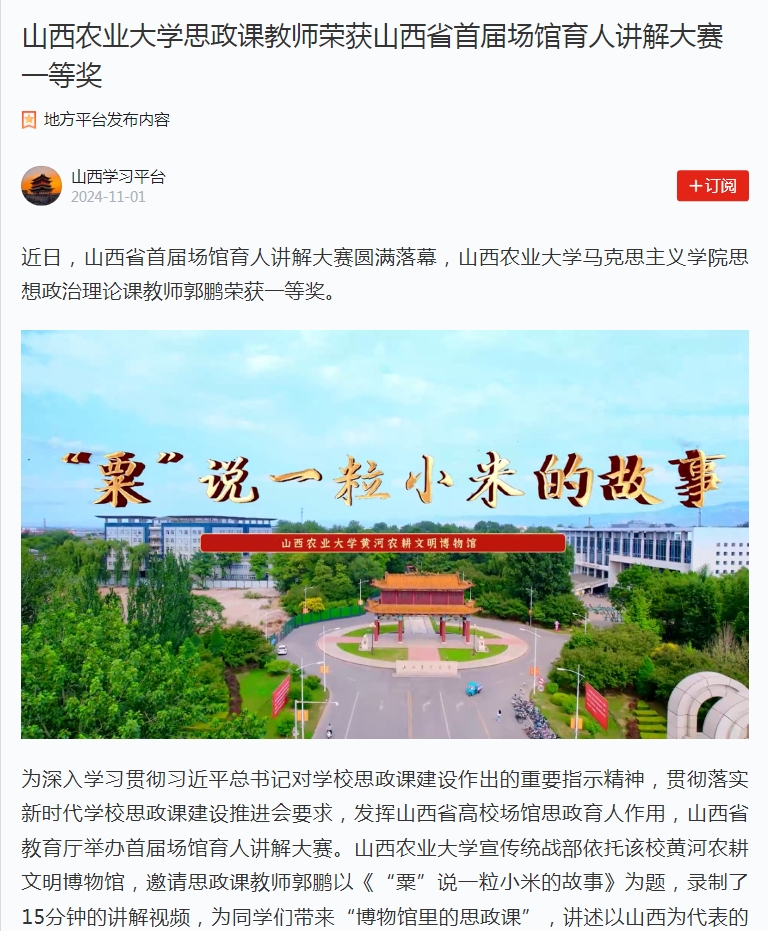The width and height of the screenshot is (768, 931).
Task: Subscribe with the red 订阅 button
Action: (712, 186)
